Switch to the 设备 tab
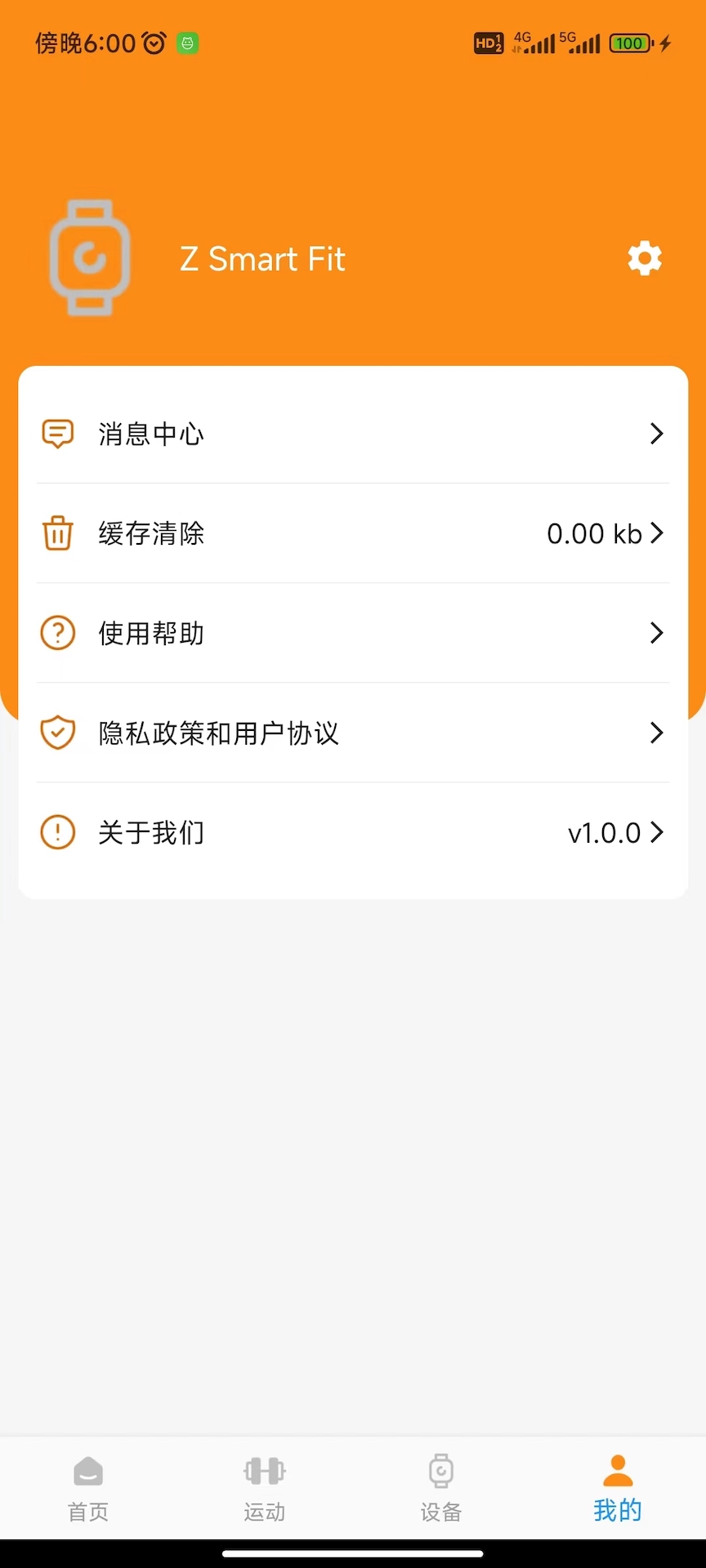Viewport: 706px width, 1568px height. tap(440, 1488)
